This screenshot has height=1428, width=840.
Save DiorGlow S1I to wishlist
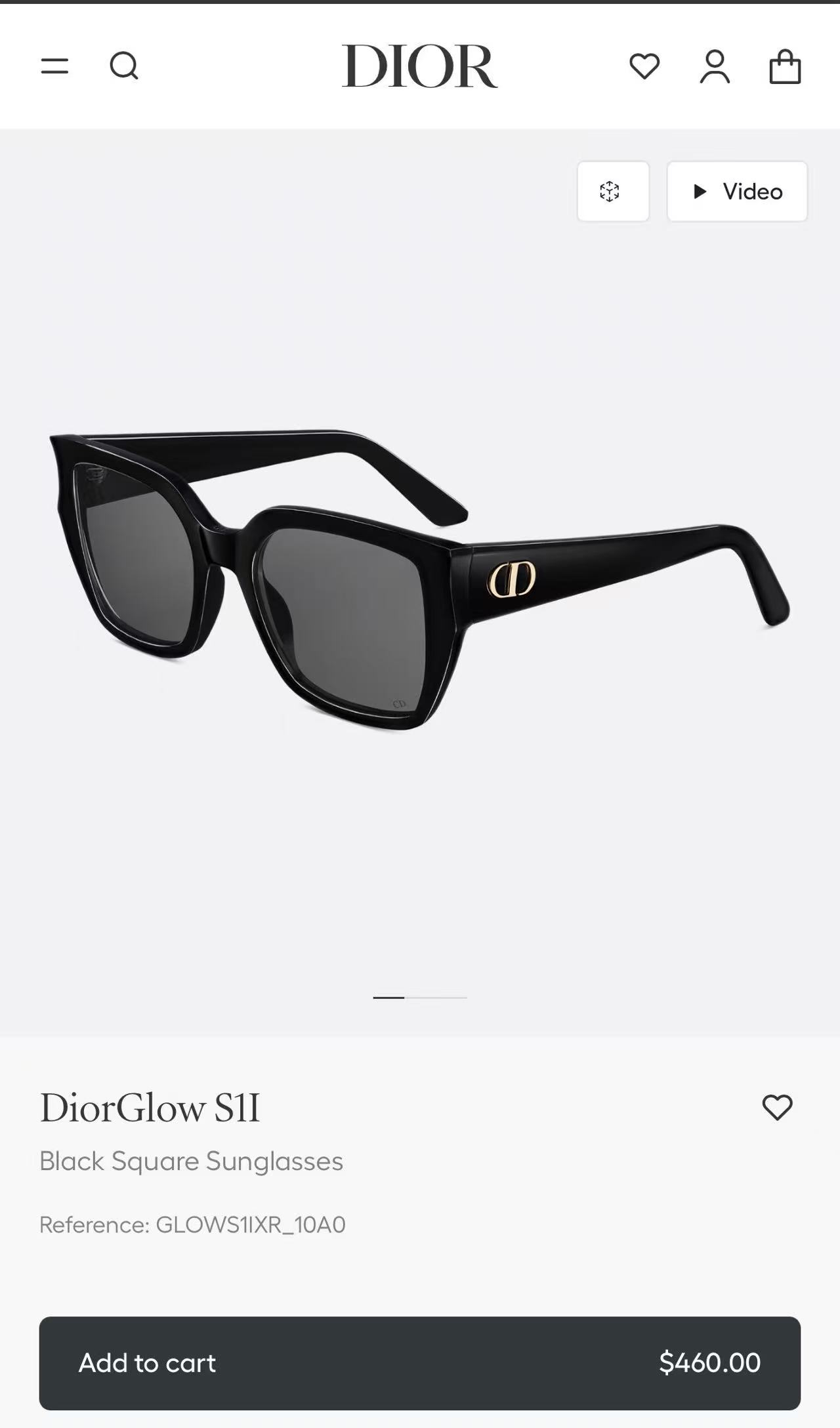coord(777,1108)
